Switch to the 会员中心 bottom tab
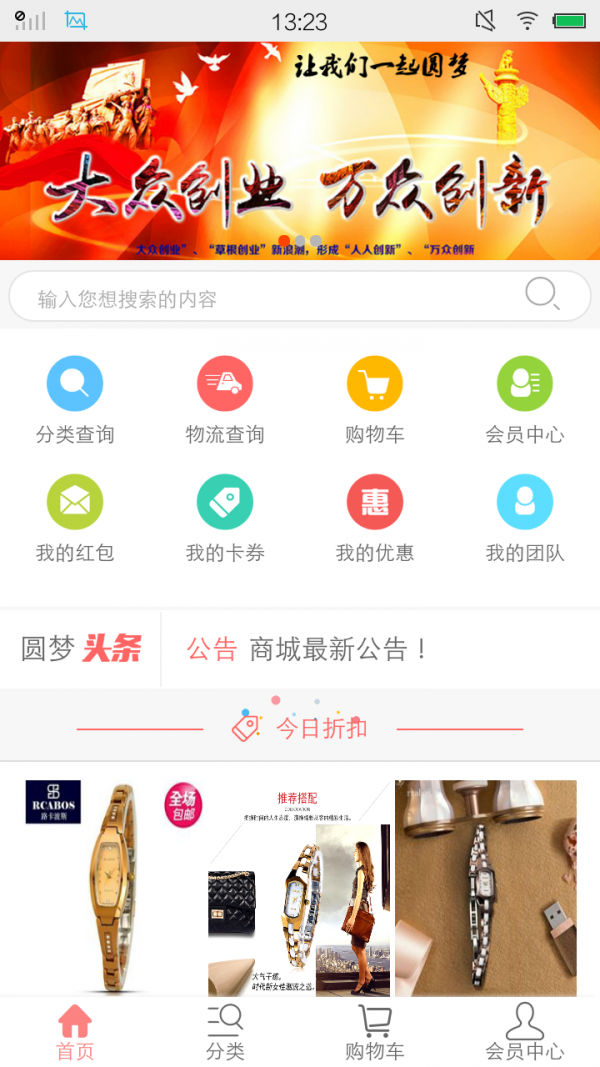 click(525, 1032)
